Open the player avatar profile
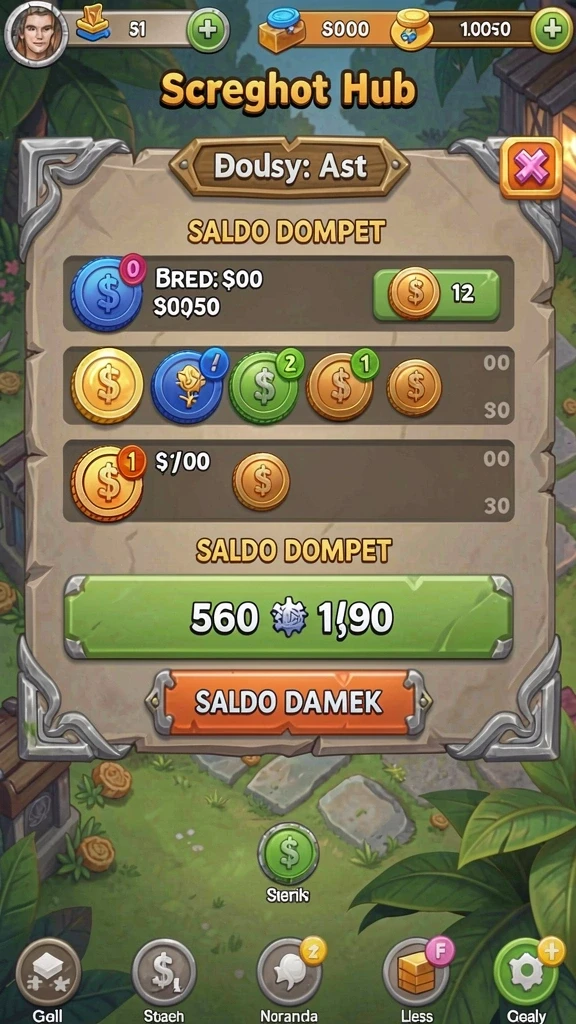Image resolution: width=576 pixels, height=1024 pixels. click(x=36, y=31)
